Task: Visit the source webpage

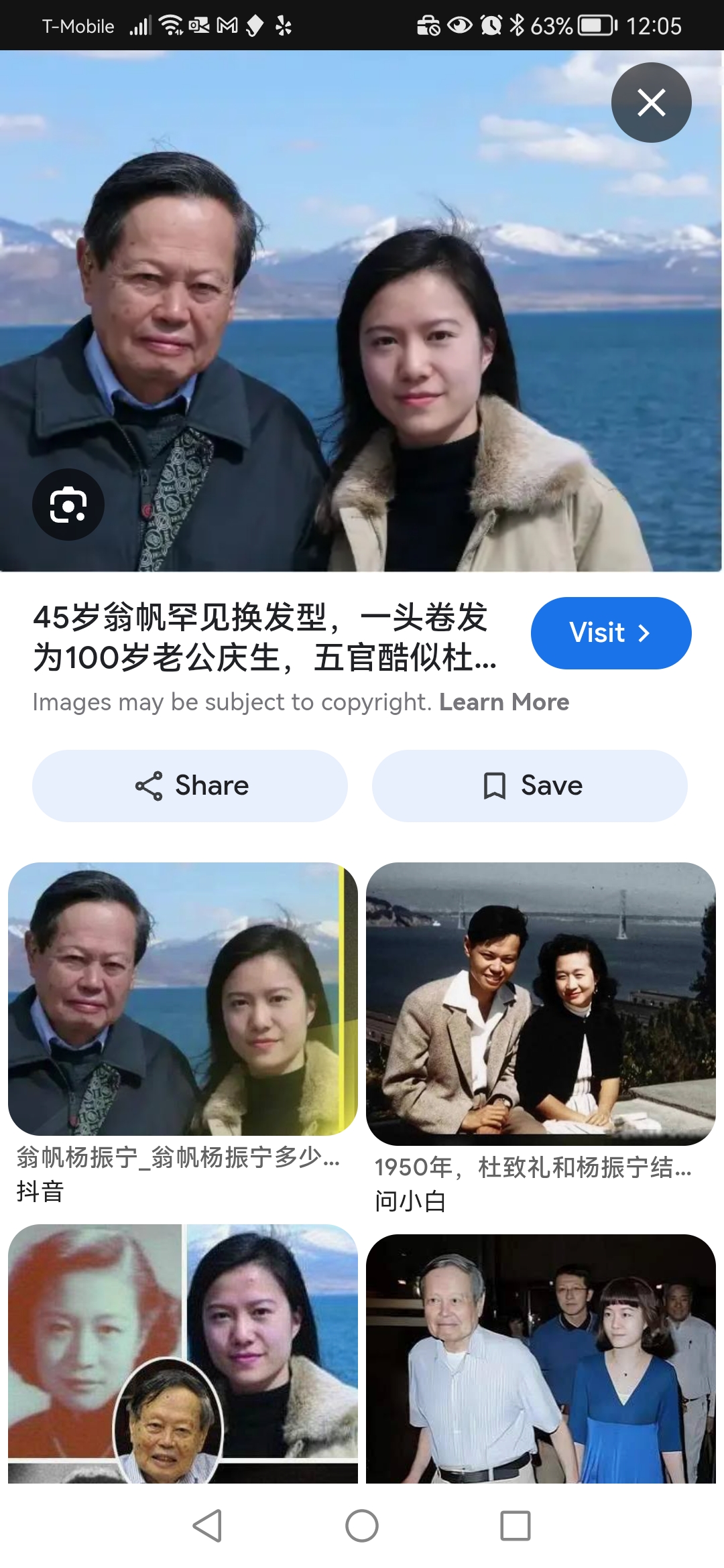Action: (x=611, y=633)
